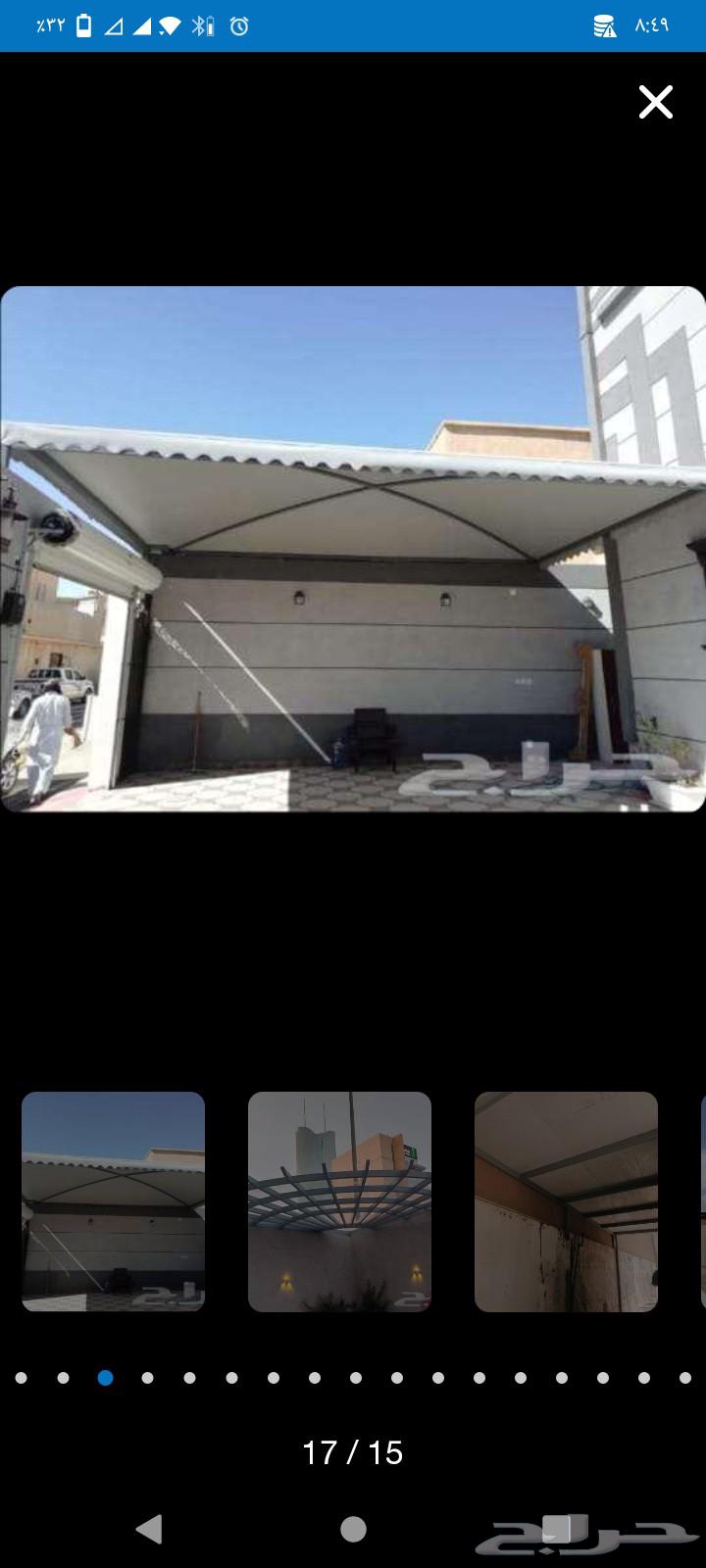Viewport: 706px width, 1568px height.
Task: Tap the highlighted blue page dot
Action: (x=105, y=1378)
